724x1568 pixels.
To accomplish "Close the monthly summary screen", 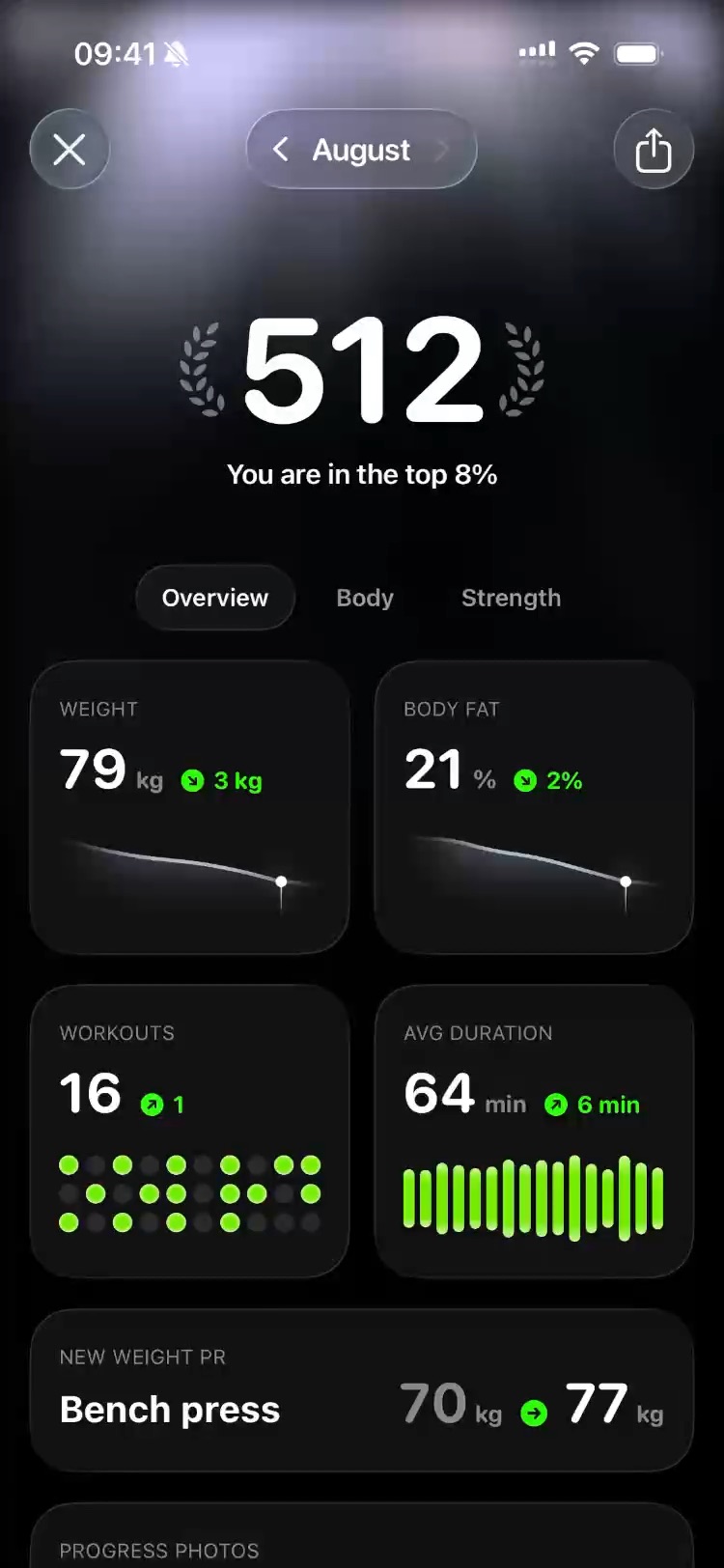I will pyautogui.click(x=70, y=150).
